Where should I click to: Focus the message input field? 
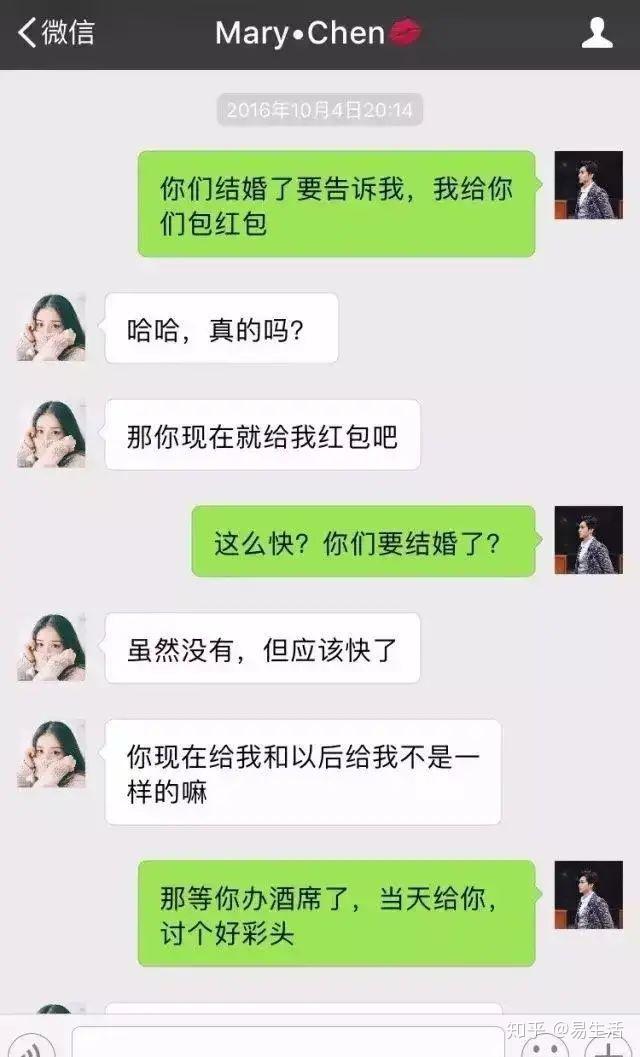(288, 1044)
